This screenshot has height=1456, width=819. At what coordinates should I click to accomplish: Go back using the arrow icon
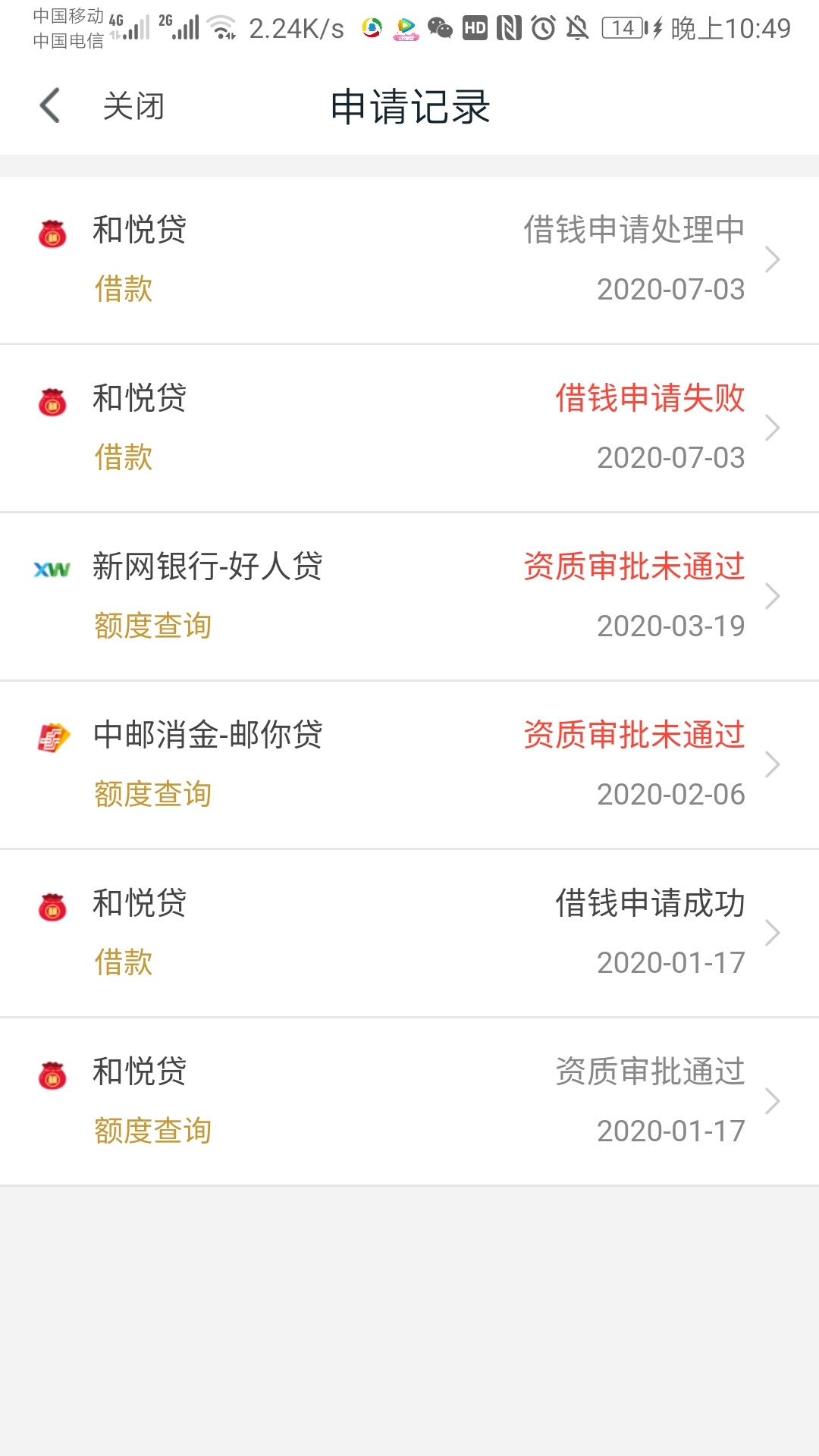[x=50, y=105]
